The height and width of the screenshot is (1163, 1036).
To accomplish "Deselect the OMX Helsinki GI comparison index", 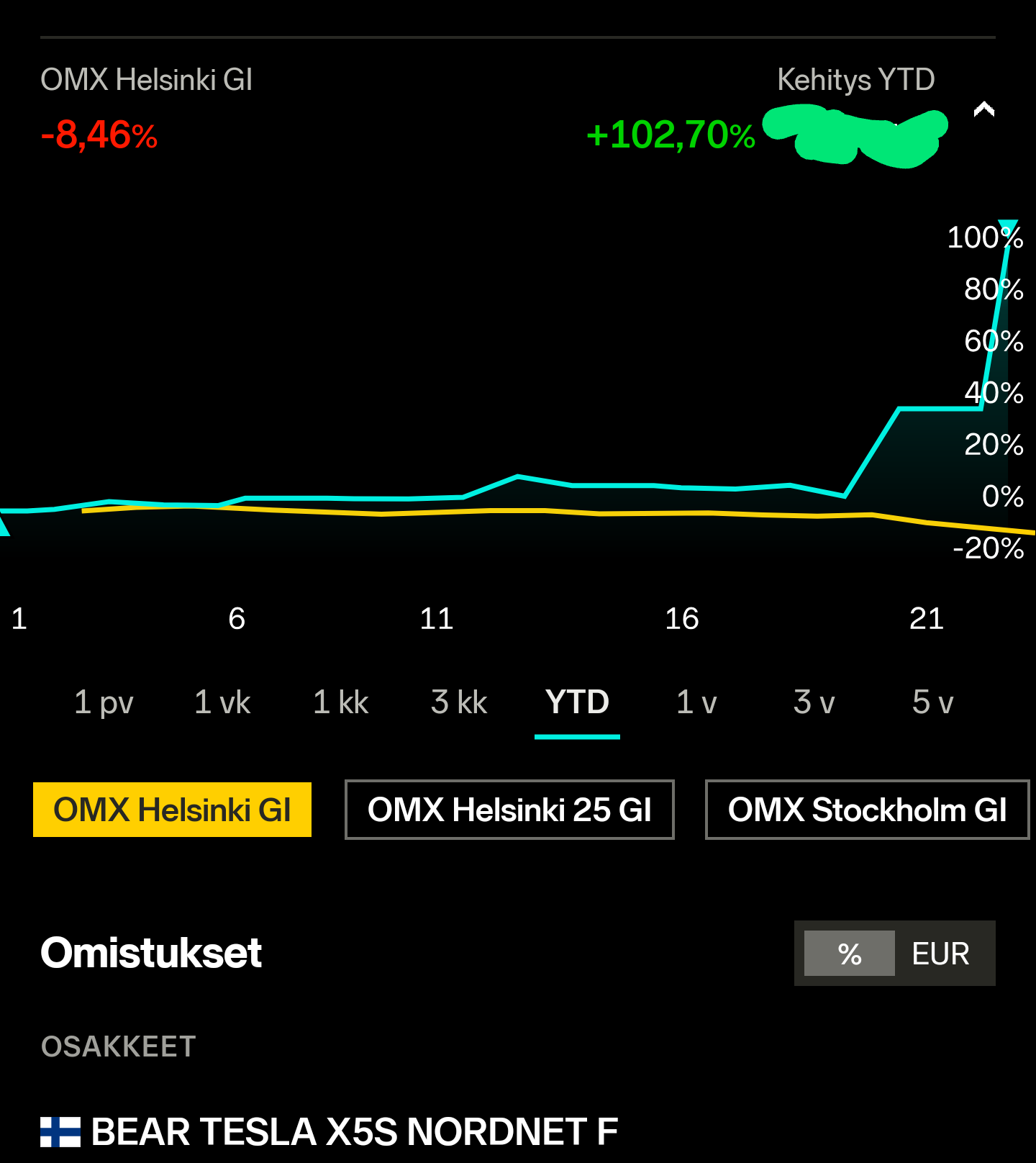I will pyautogui.click(x=172, y=810).
